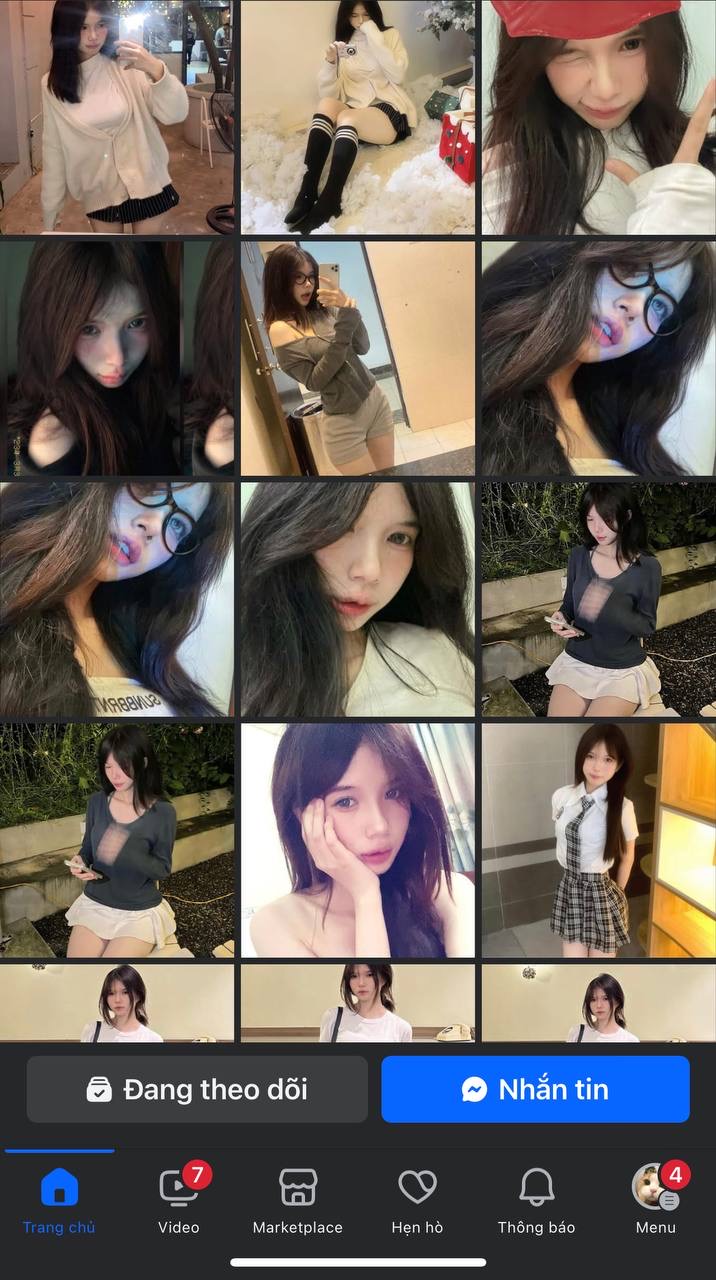Open the photo with the red cap
Viewport: 716px width, 1280px height.
click(x=598, y=116)
